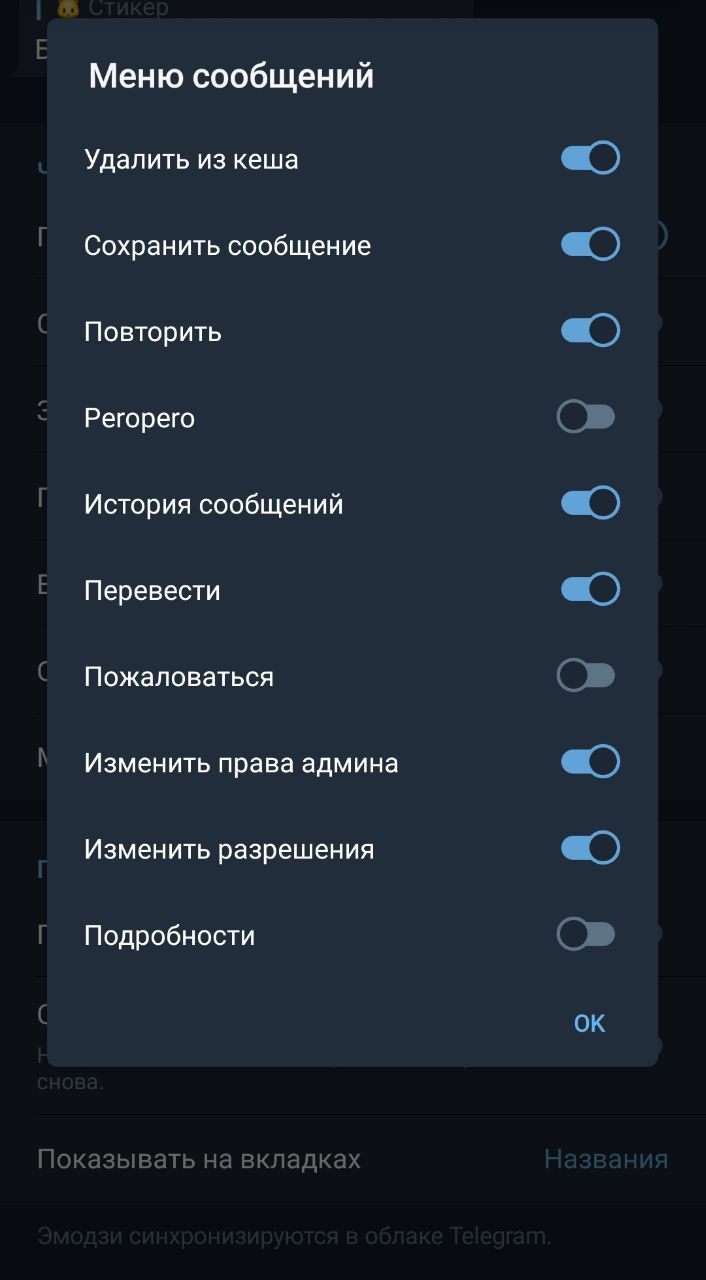Turn off Сохранить сообщение option

[589, 244]
